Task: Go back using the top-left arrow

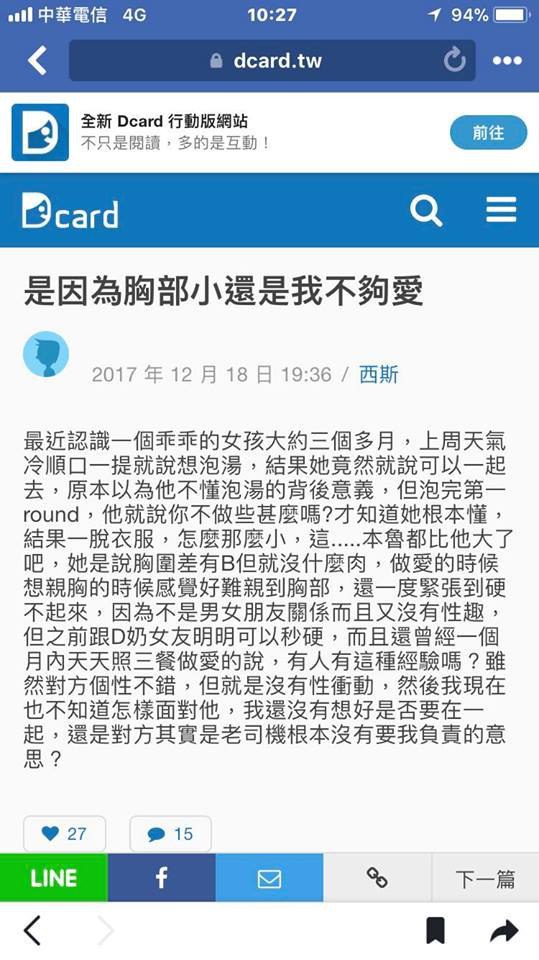Action: click(x=37, y=61)
